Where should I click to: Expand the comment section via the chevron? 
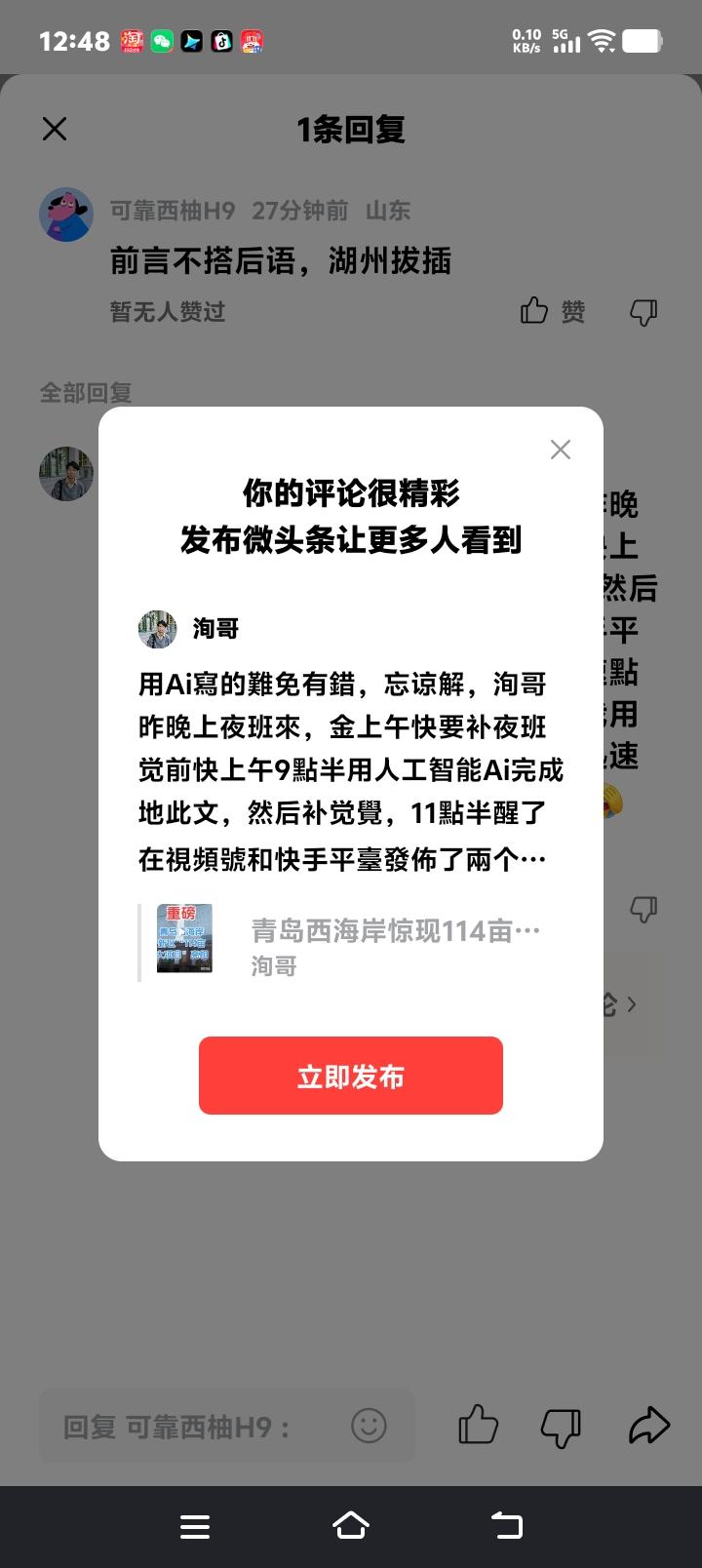[633, 1004]
